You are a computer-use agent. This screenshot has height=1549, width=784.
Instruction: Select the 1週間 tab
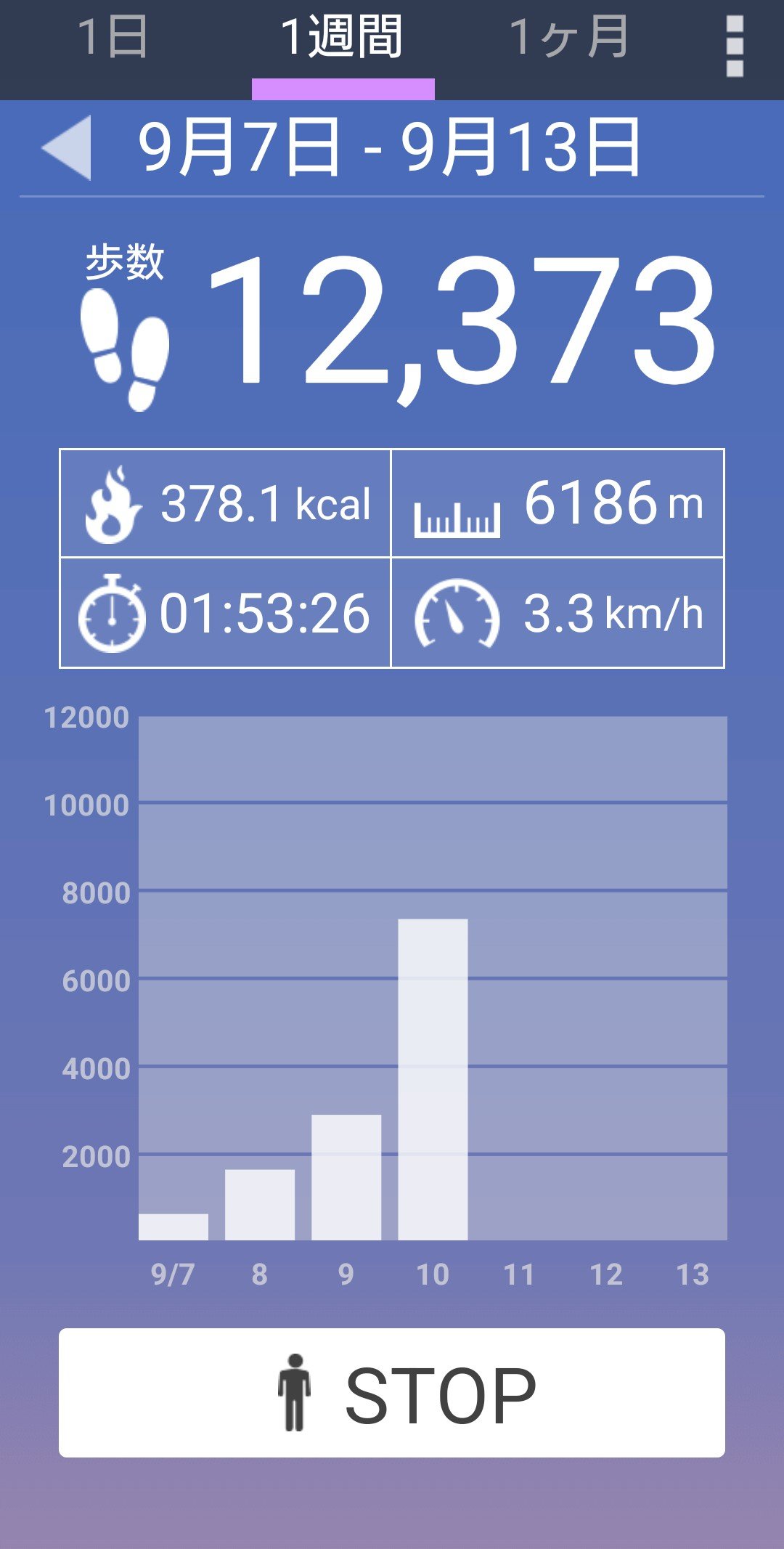point(342,38)
